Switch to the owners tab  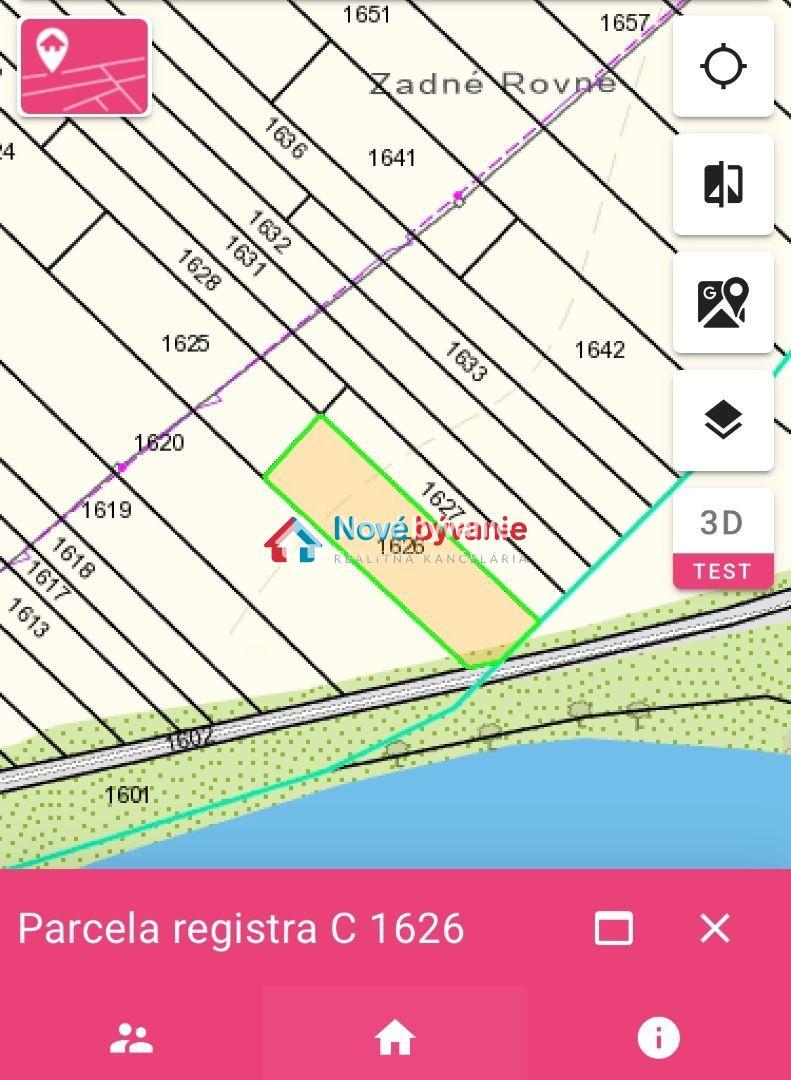[131, 1038]
